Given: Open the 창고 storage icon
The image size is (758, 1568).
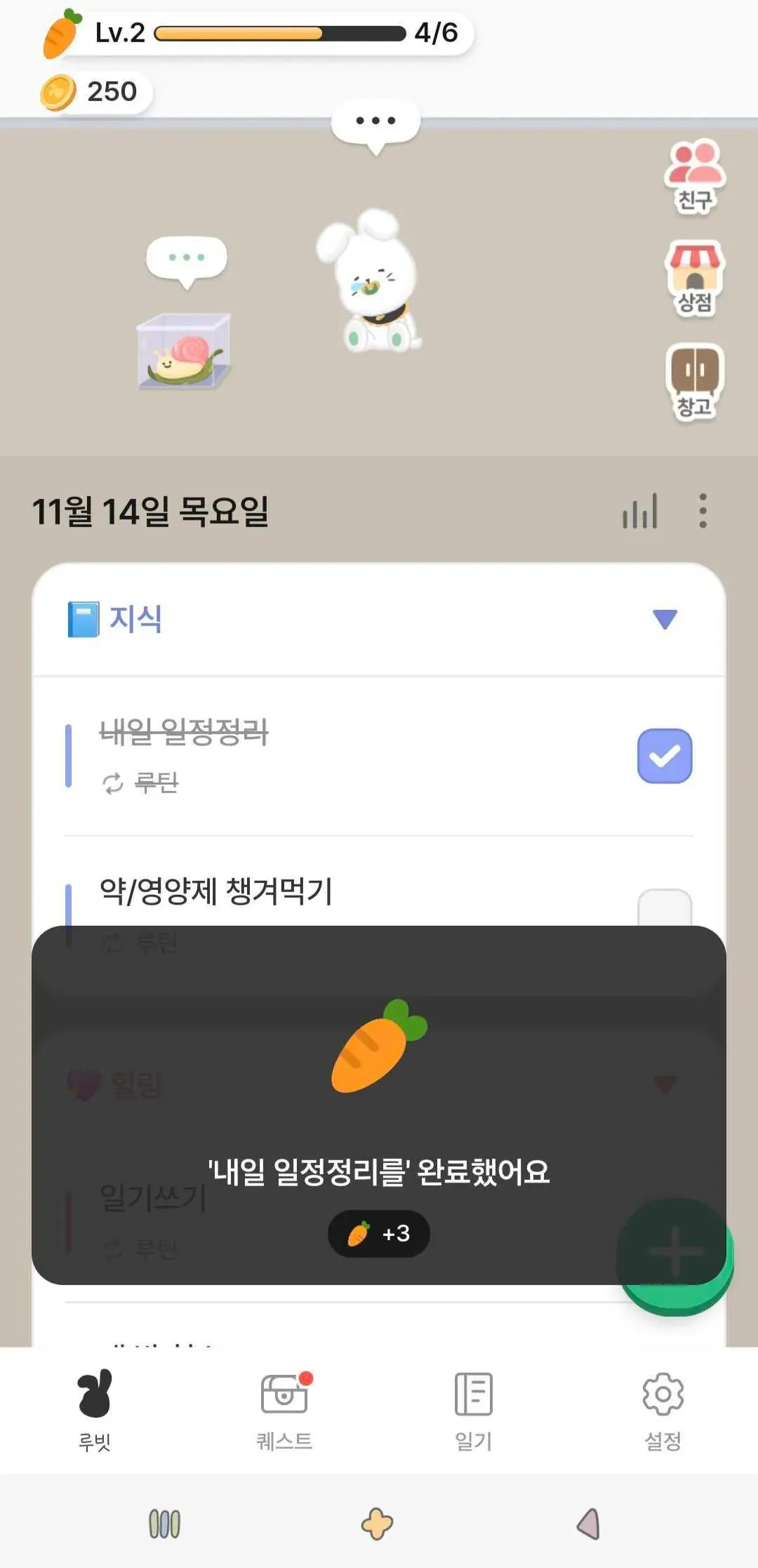Looking at the screenshot, I should (694, 382).
